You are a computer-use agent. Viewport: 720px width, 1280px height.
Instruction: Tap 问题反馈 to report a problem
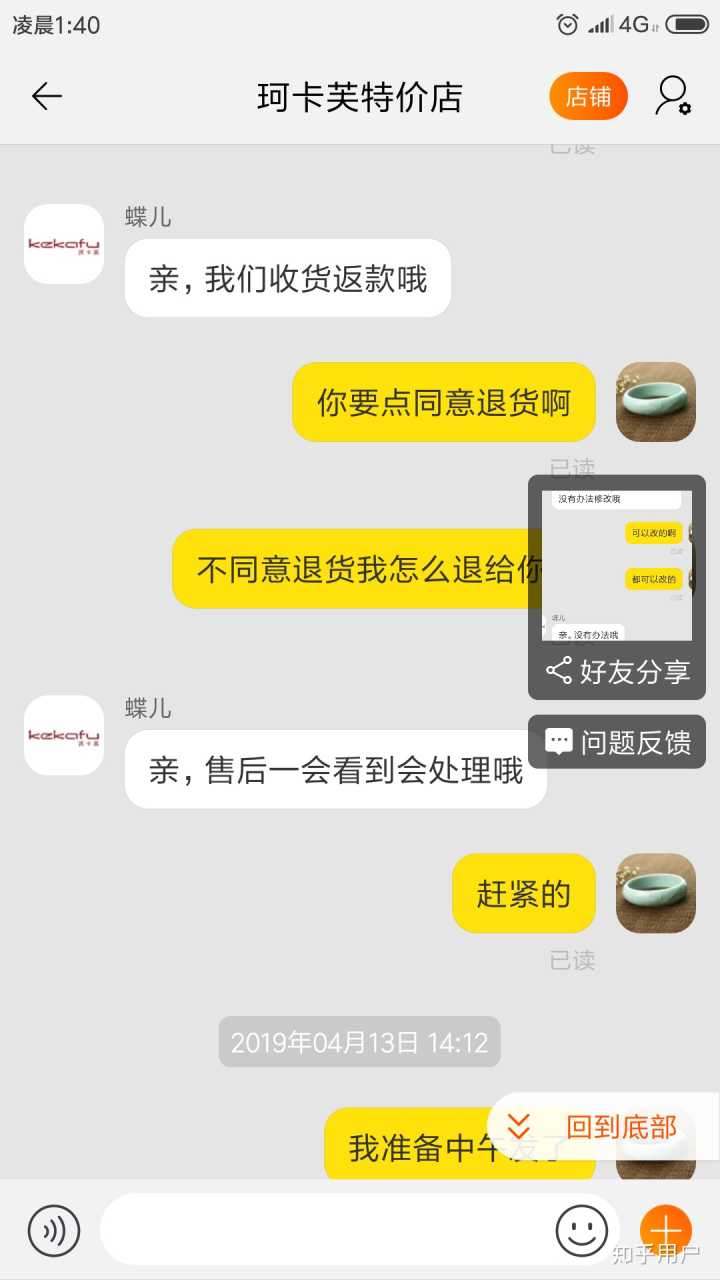click(x=617, y=742)
